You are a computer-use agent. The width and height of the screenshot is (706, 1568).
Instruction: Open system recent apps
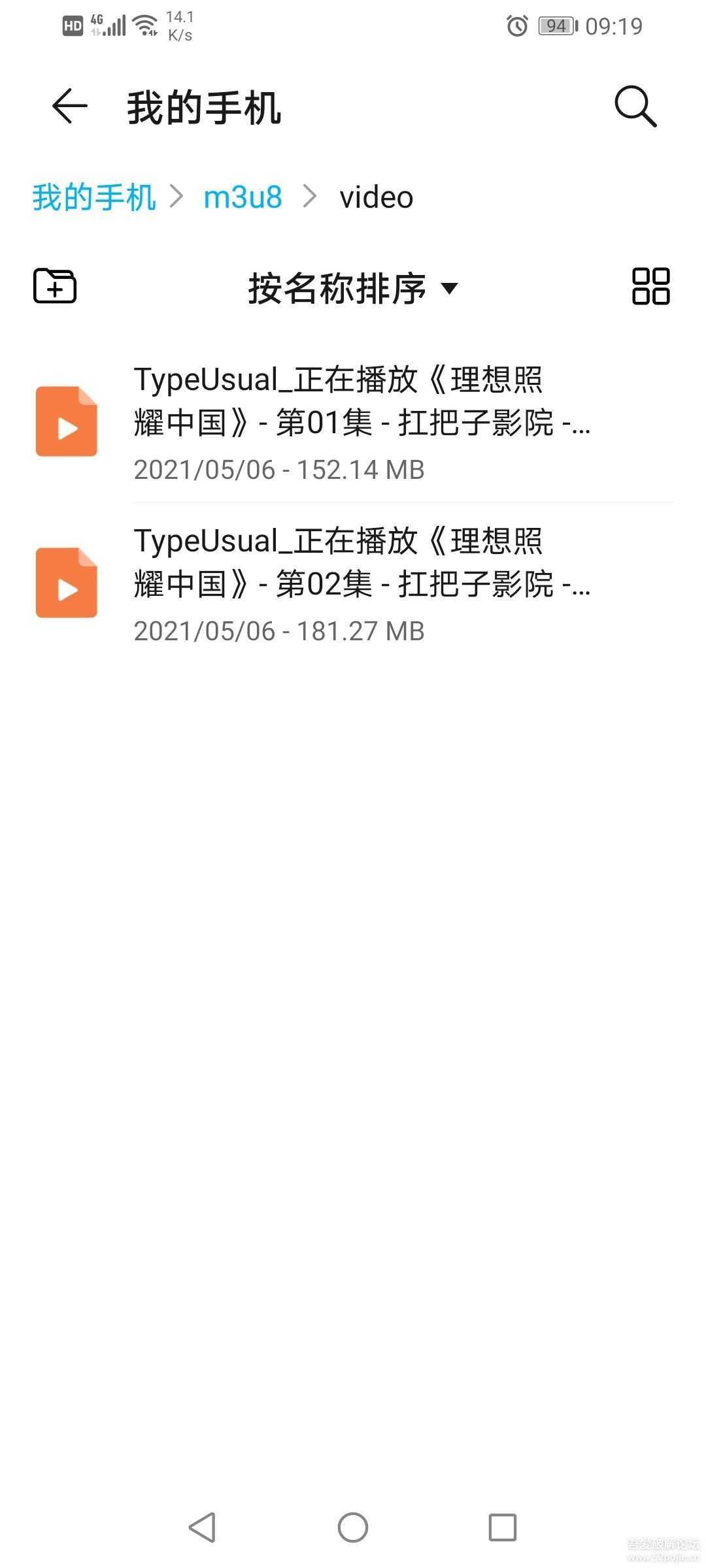pos(503,1527)
